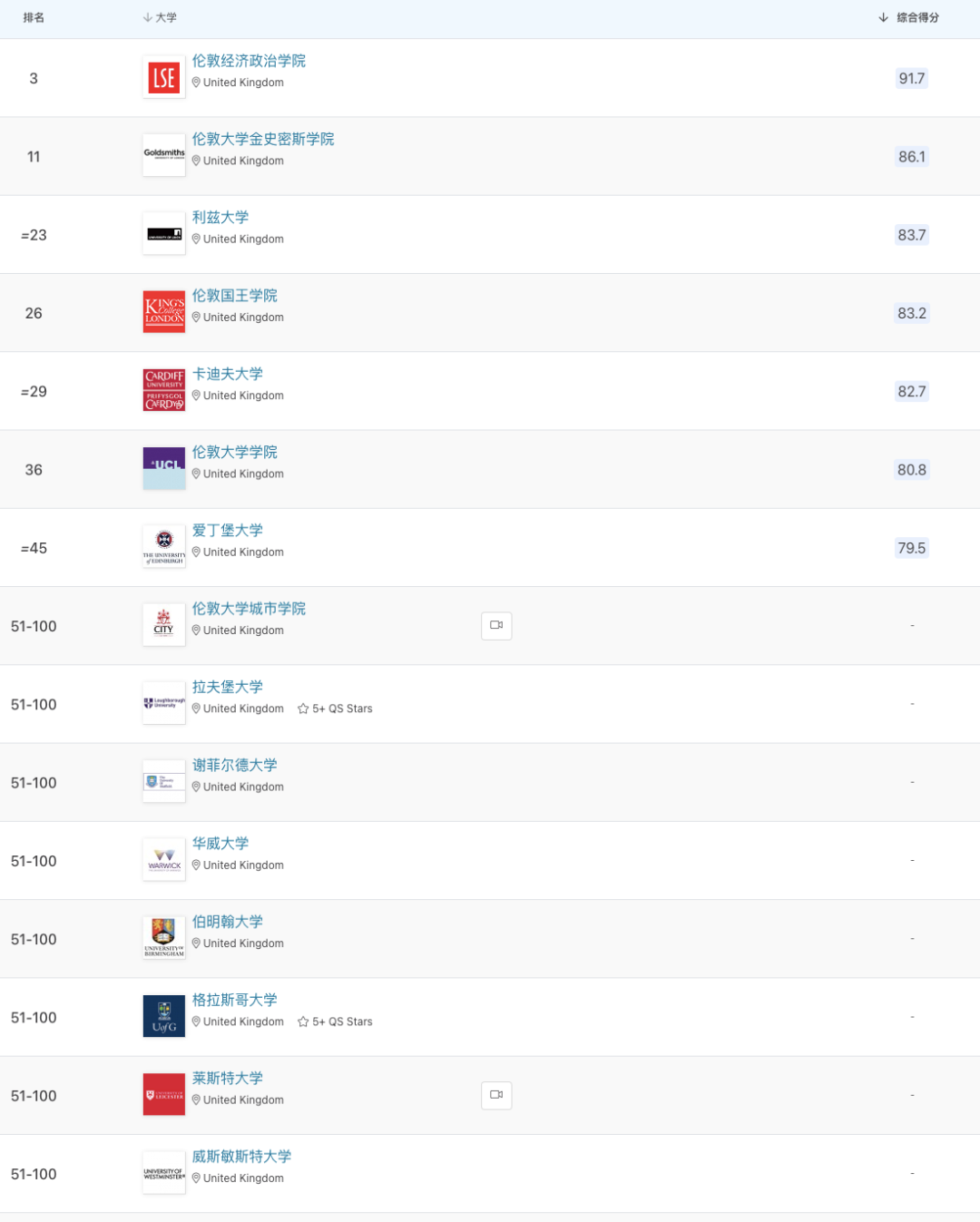Click the 排名 column header
Image resolution: width=980 pixels, height=1222 pixels.
[x=34, y=16]
